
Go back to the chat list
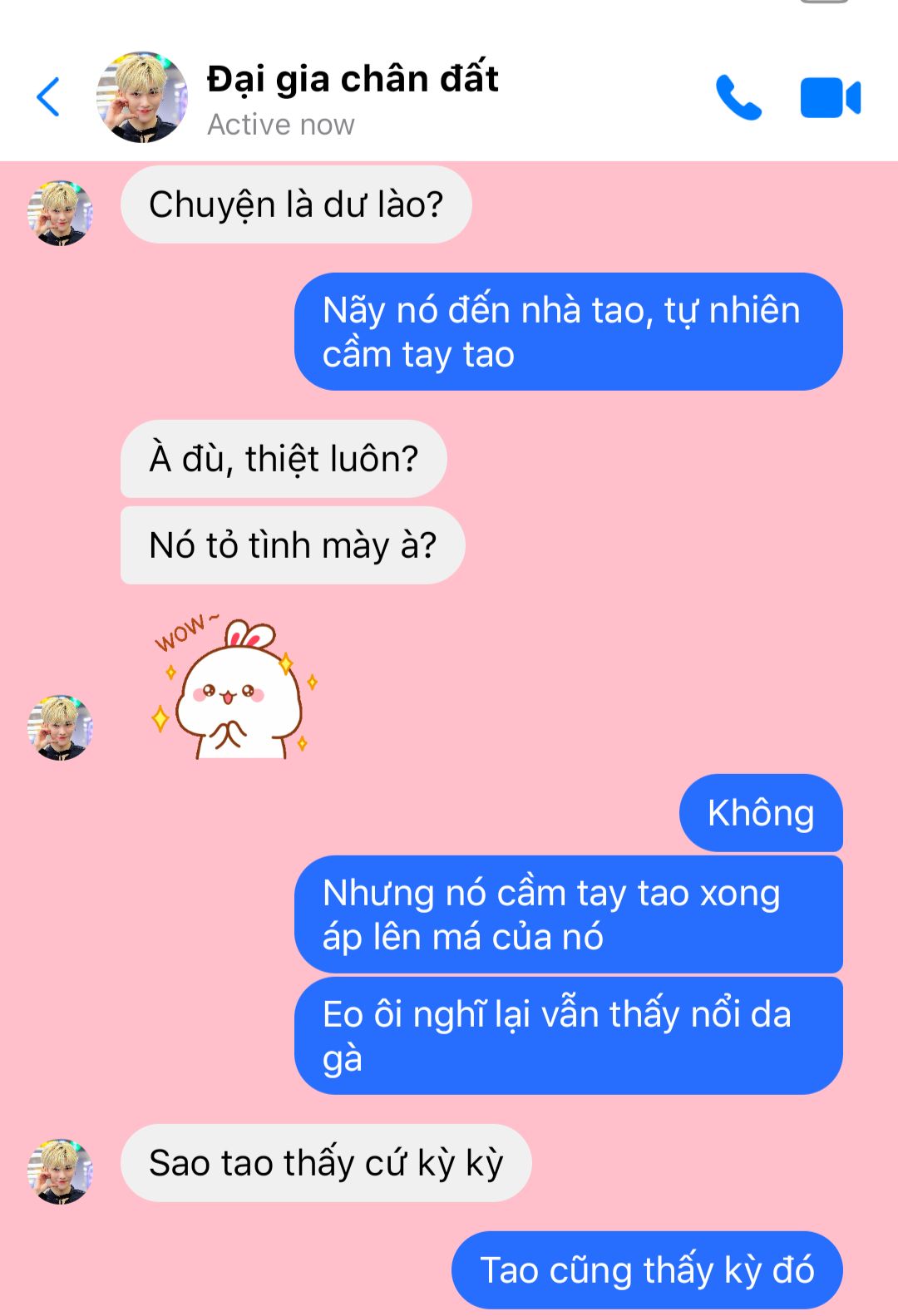(48, 97)
